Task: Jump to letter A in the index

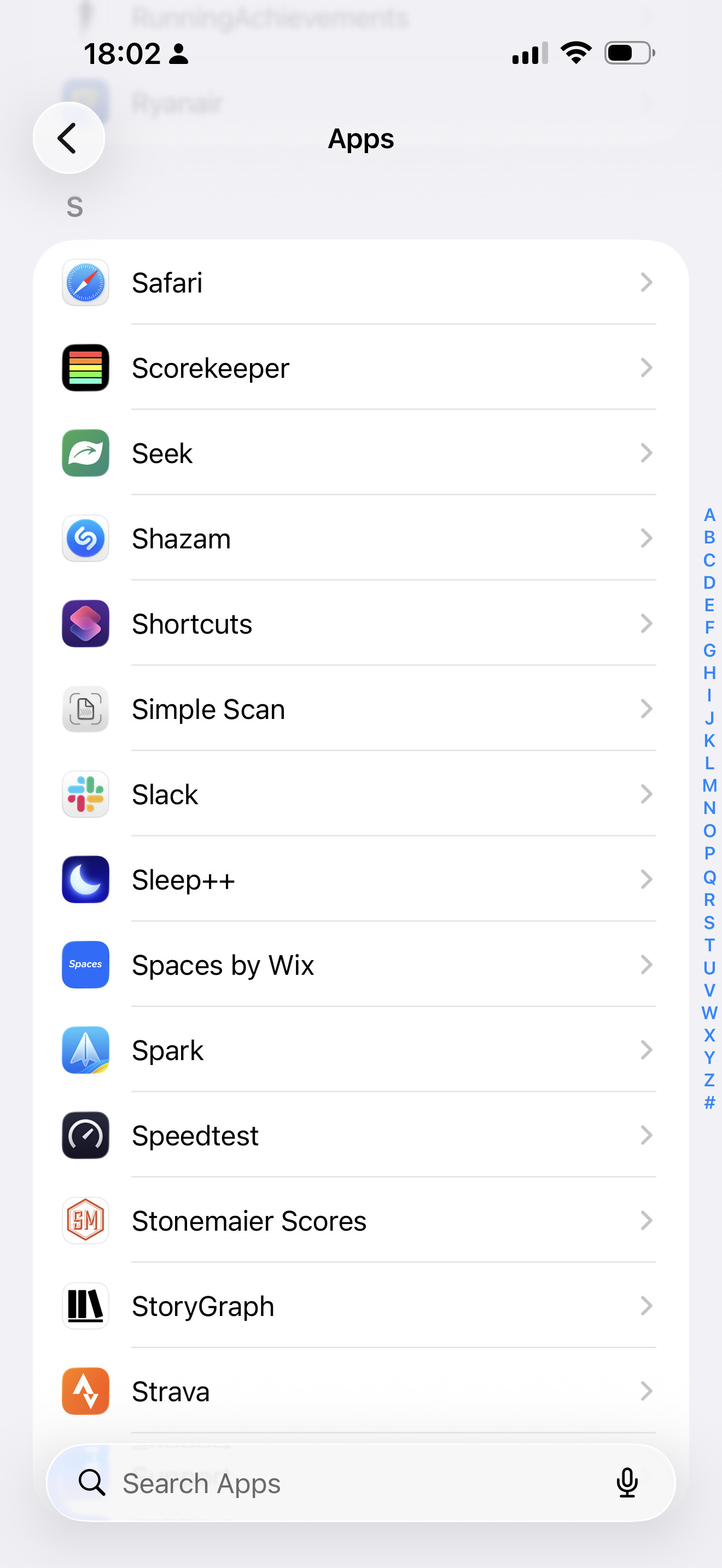Action: [709, 515]
